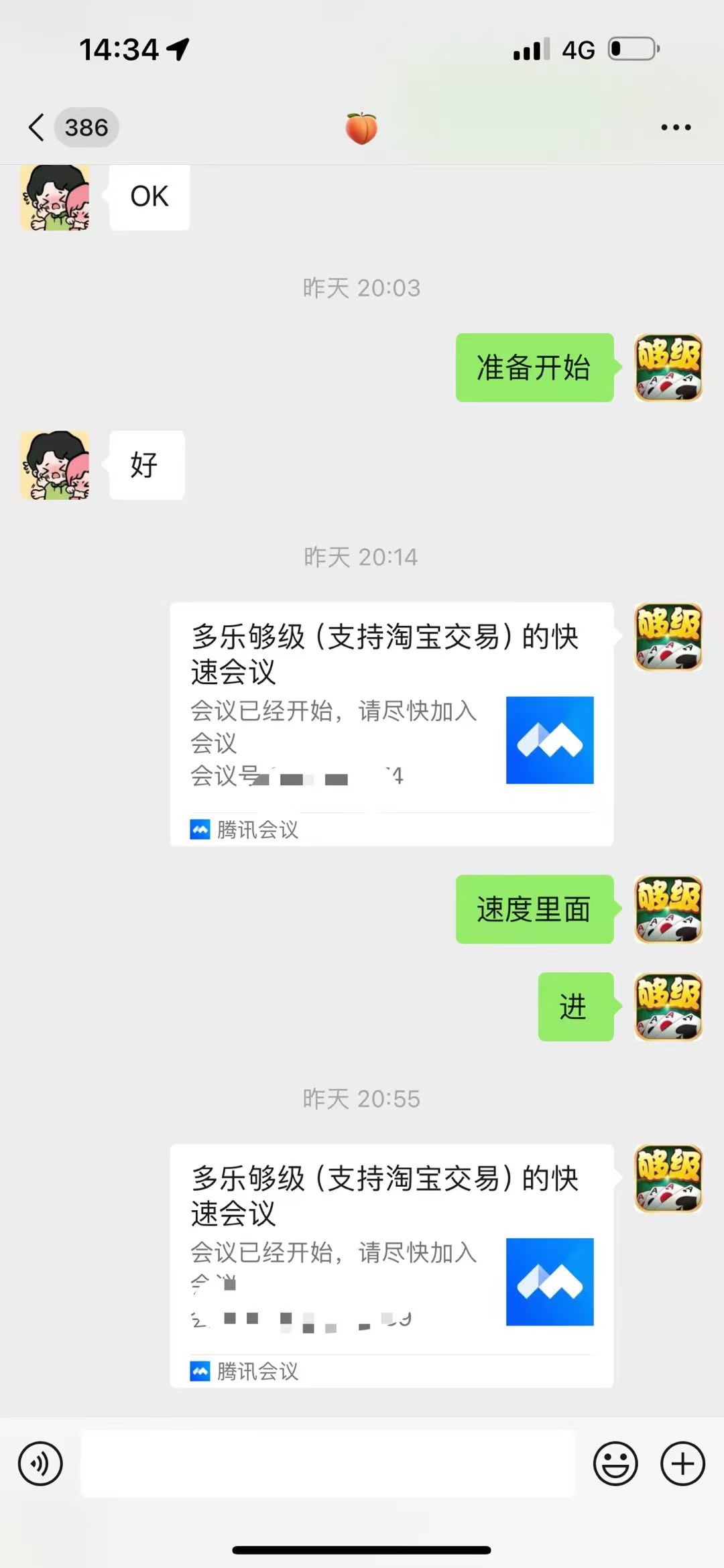Open the Tencent Meeting card sent at 20:55
Image resolution: width=724 pixels, height=1568 pixels.
[391, 1265]
